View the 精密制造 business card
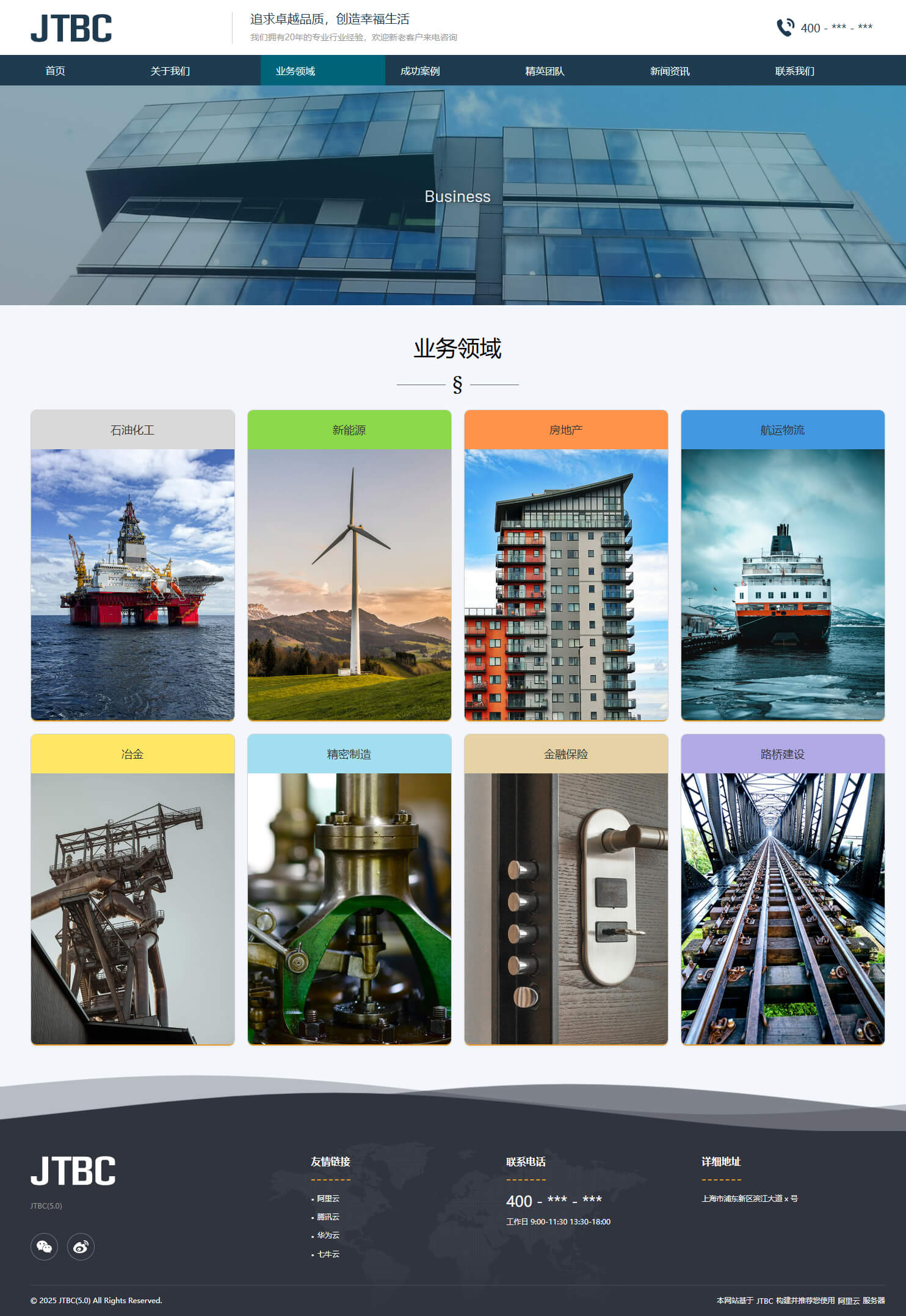 (x=349, y=889)
